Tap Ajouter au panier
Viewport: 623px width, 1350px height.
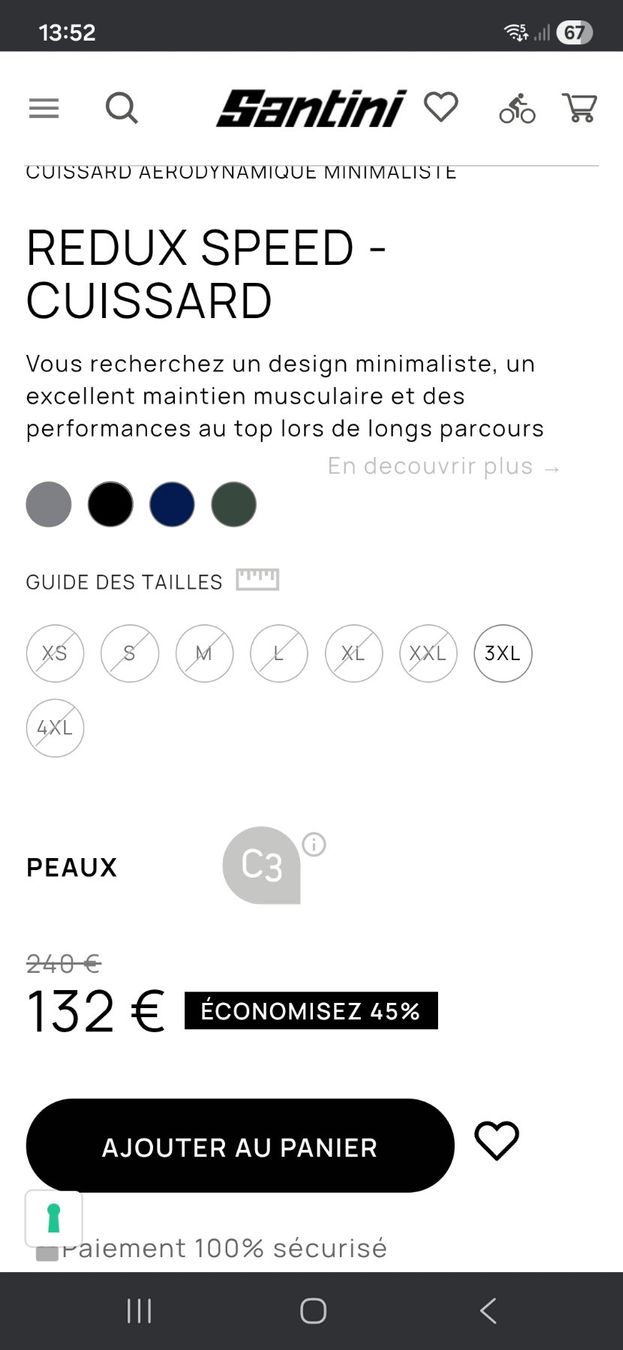click(240, 1146)
